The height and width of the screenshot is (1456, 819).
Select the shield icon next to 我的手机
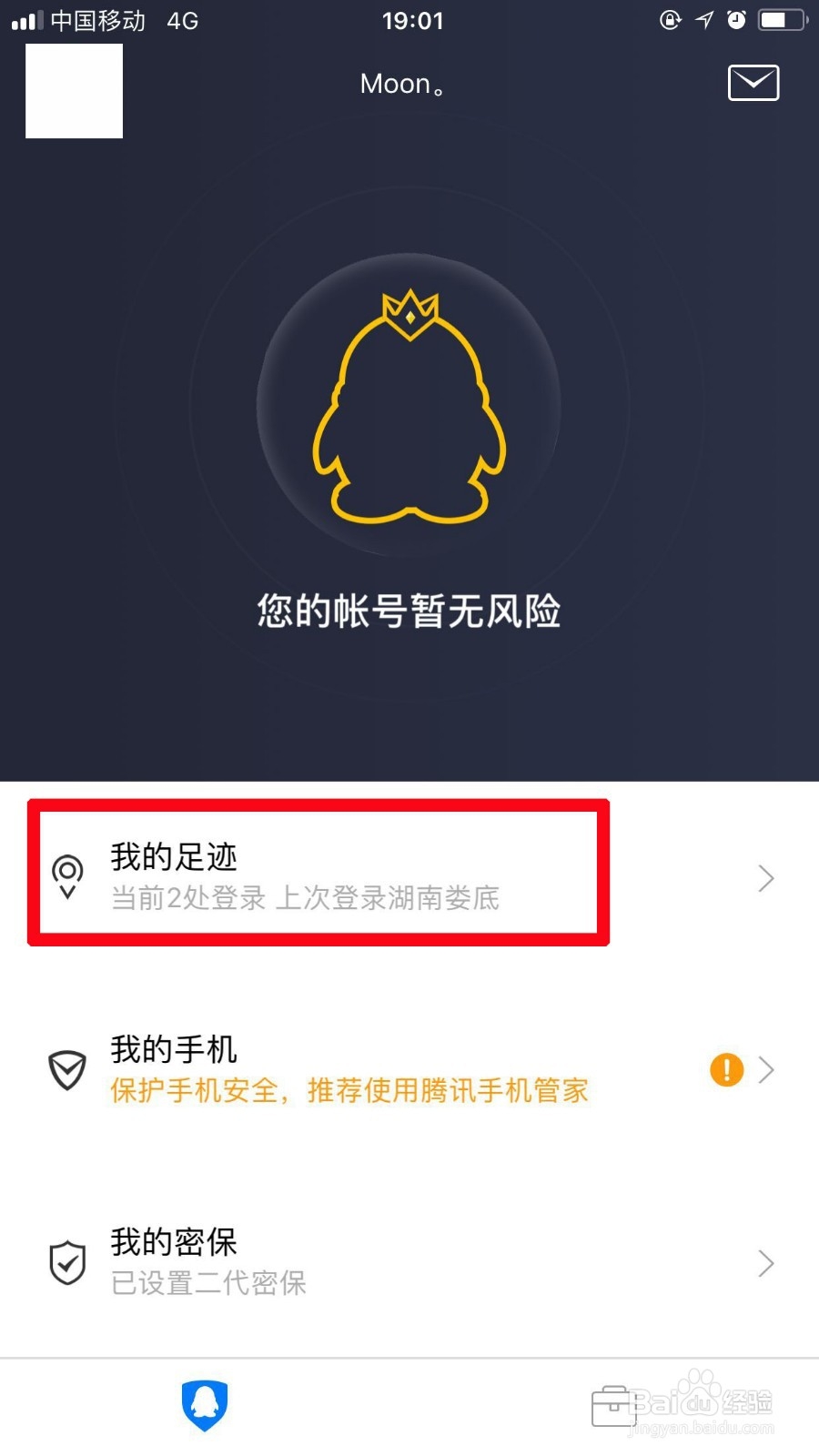[66, 1071]
